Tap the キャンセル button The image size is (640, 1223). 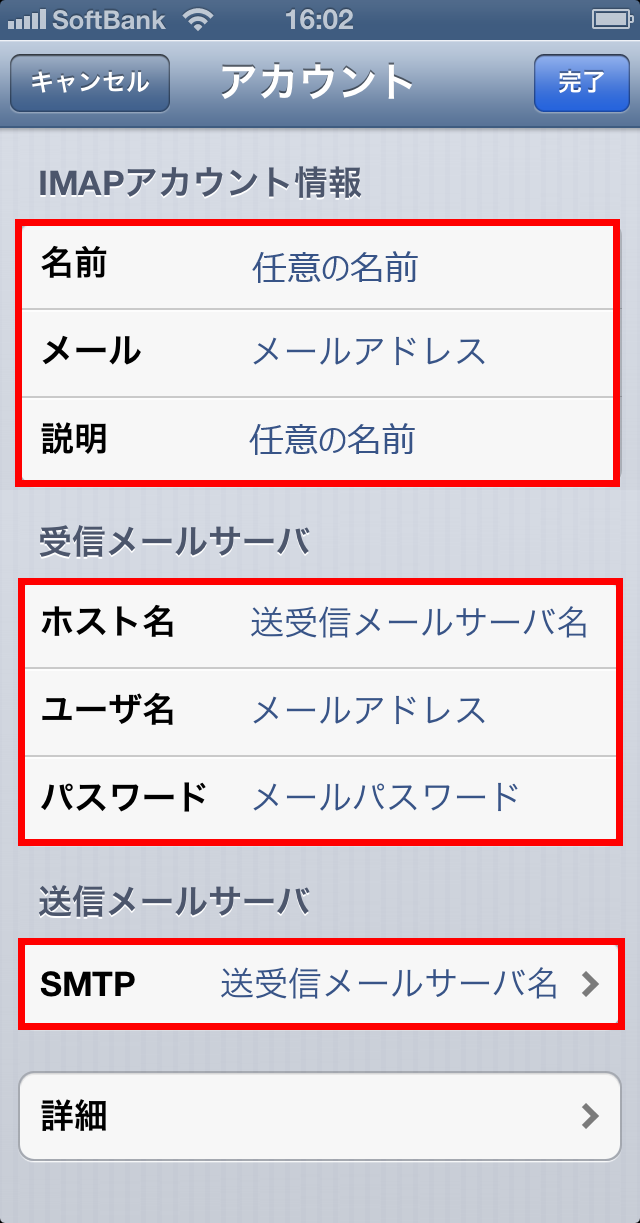90,83
